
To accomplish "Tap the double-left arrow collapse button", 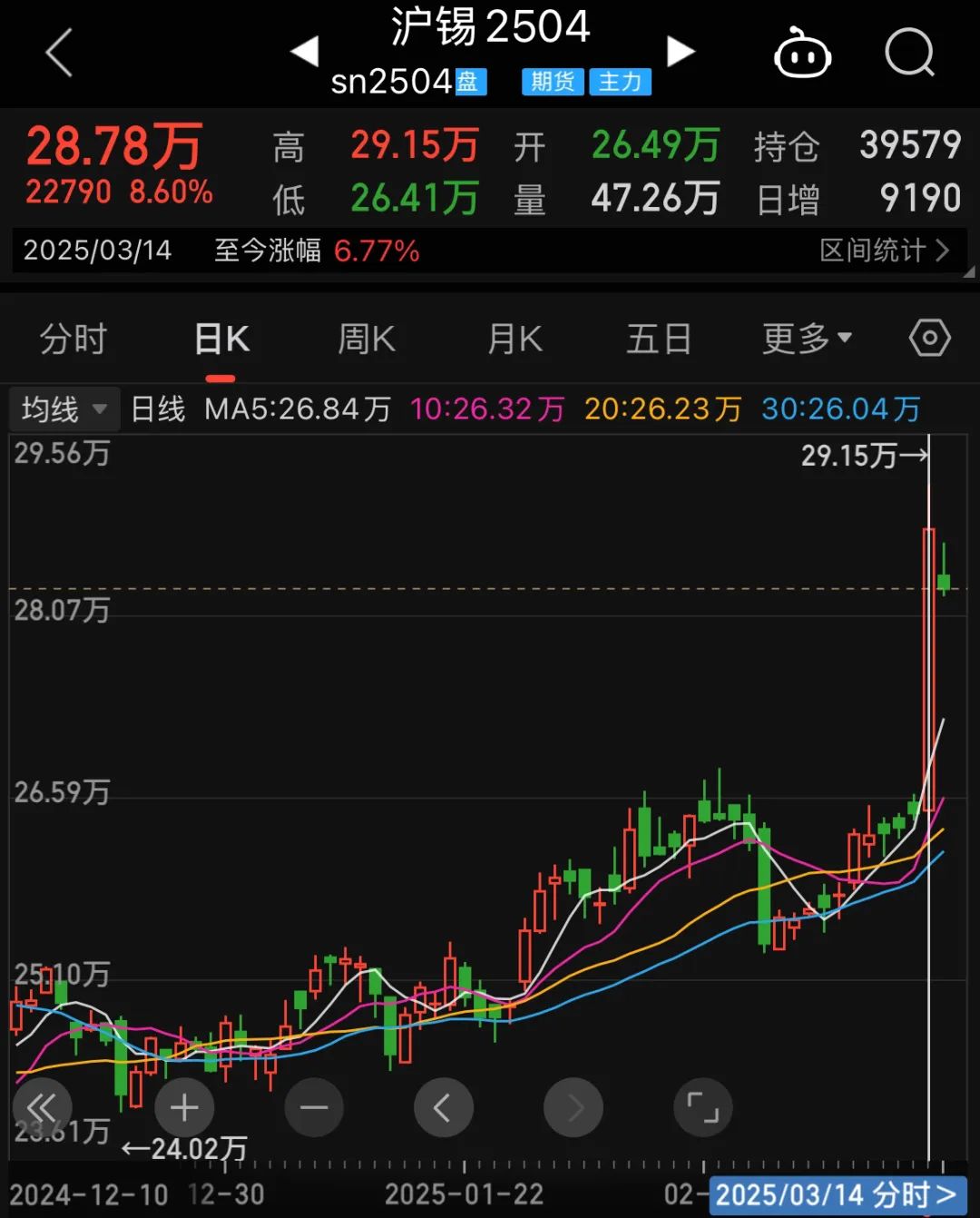I will 42,1107.
